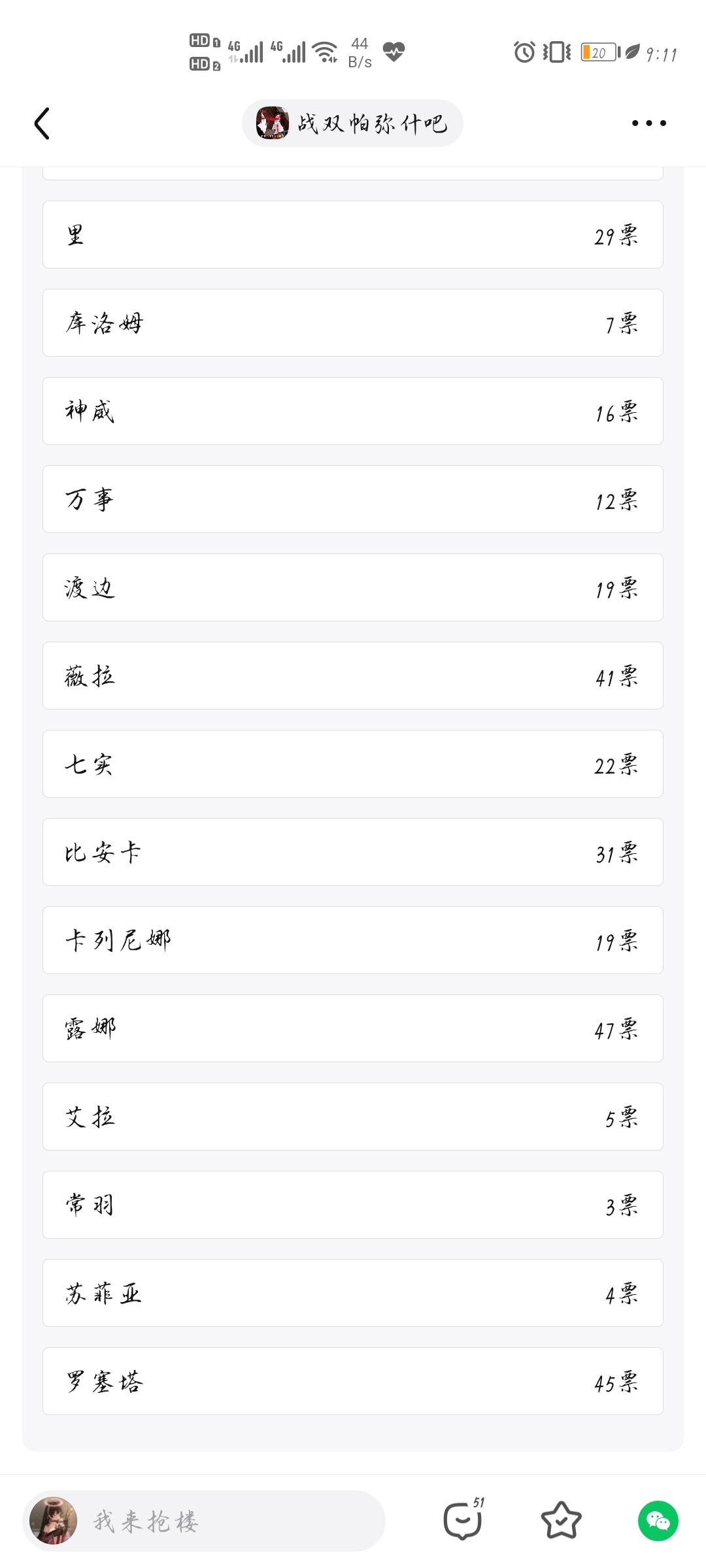Open the three-dot overflow menu
706x1568 pixels.
(648, 123)
